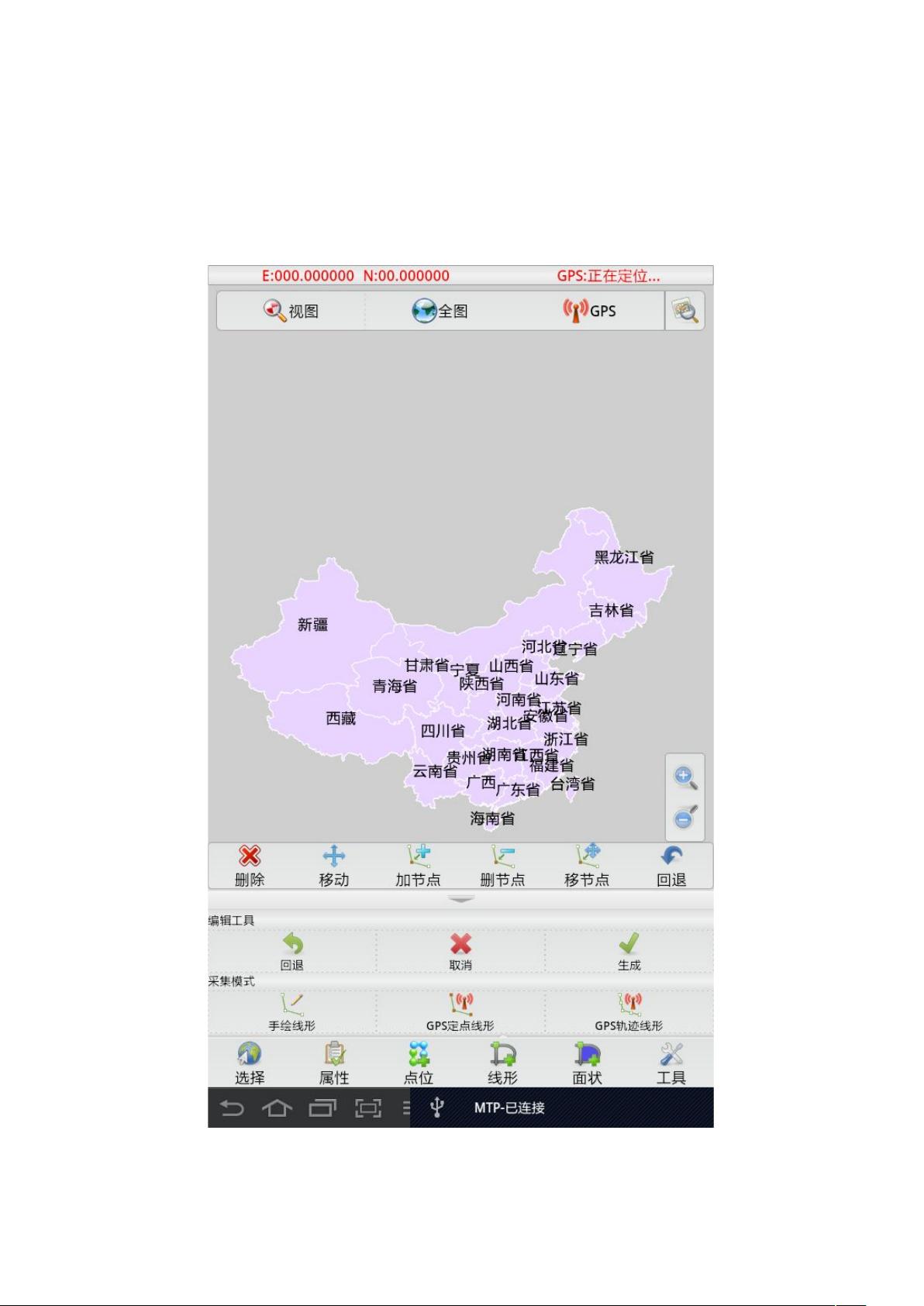
Task: Zoom in on the map
Action: [x=685, y=777]
